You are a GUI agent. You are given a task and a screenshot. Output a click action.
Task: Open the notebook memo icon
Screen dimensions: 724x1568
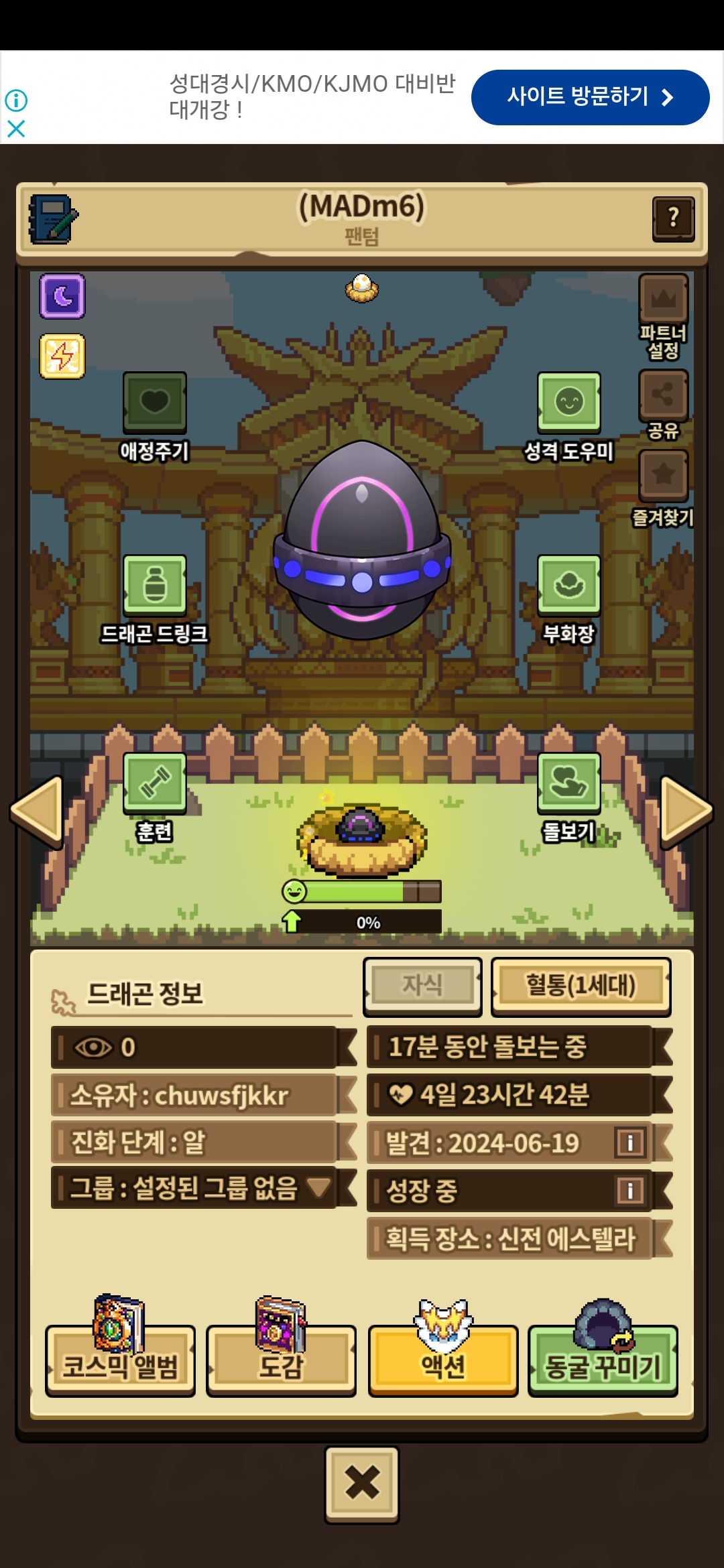coord(52,219)
